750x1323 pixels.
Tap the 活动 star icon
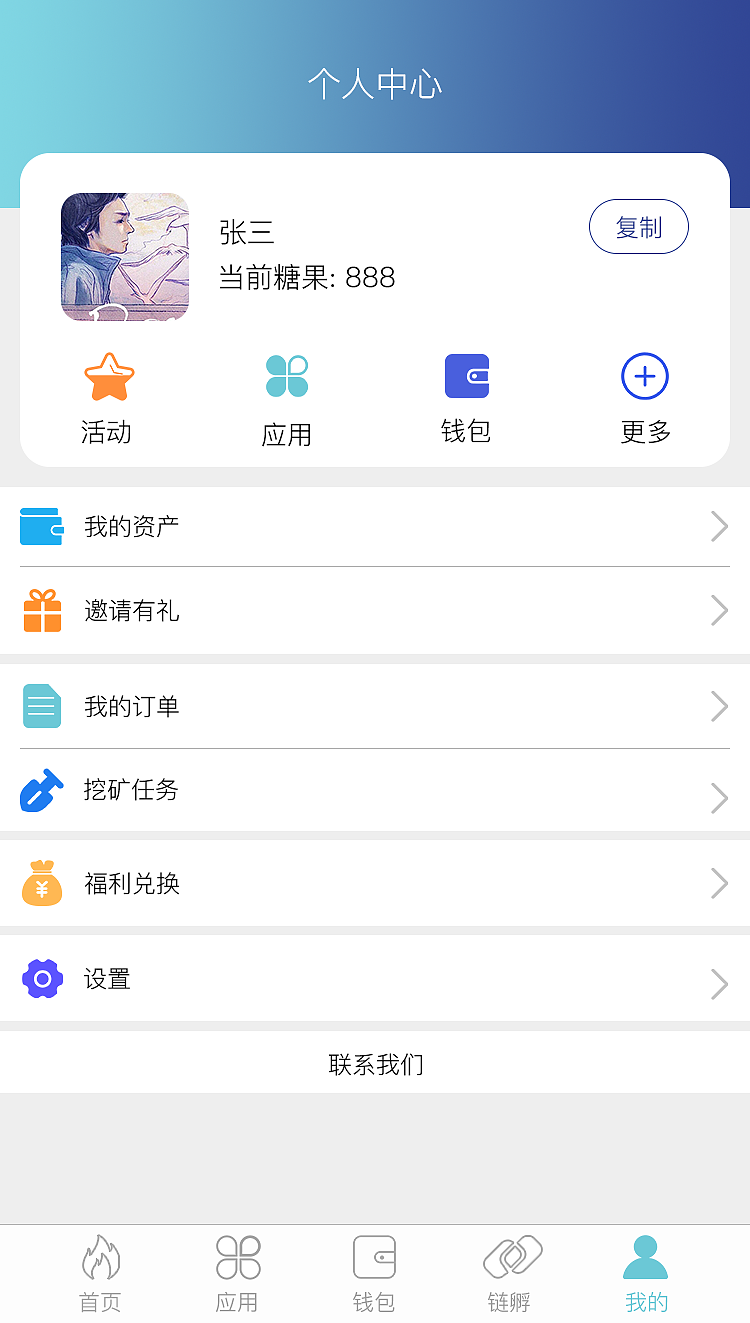click(x=107, y=377)
